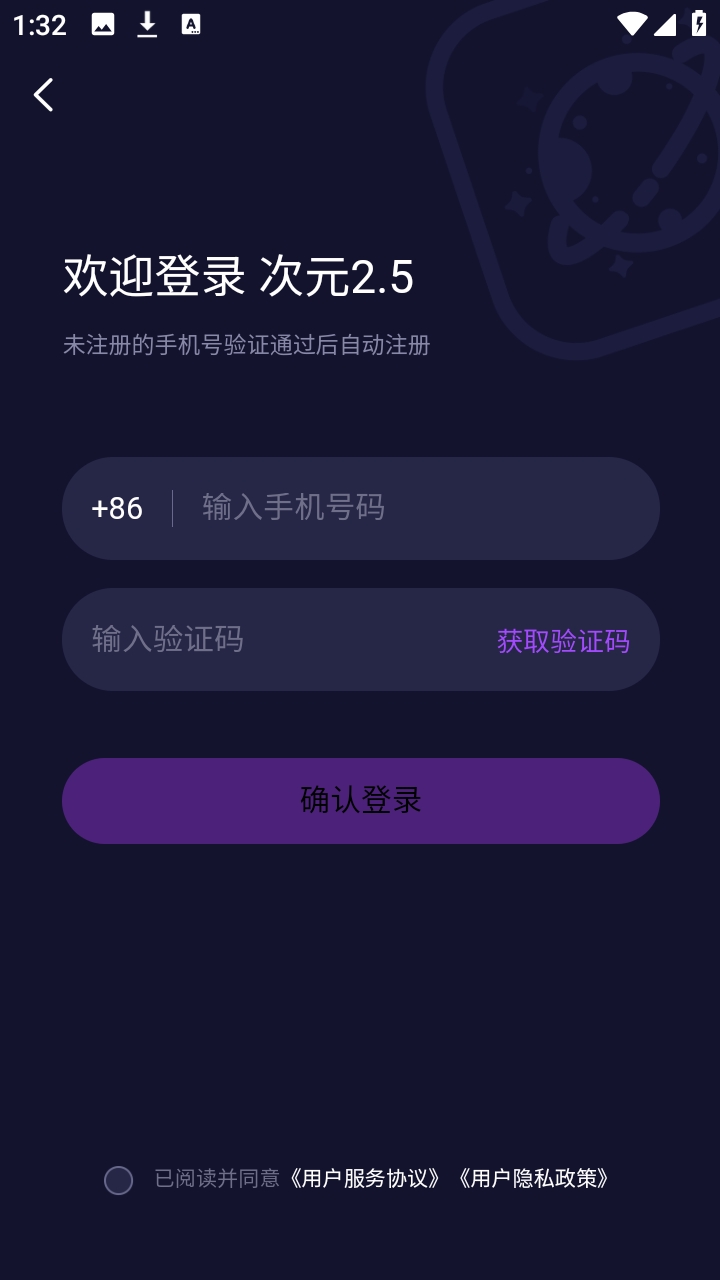Select the +86 country code

(117, 508)
